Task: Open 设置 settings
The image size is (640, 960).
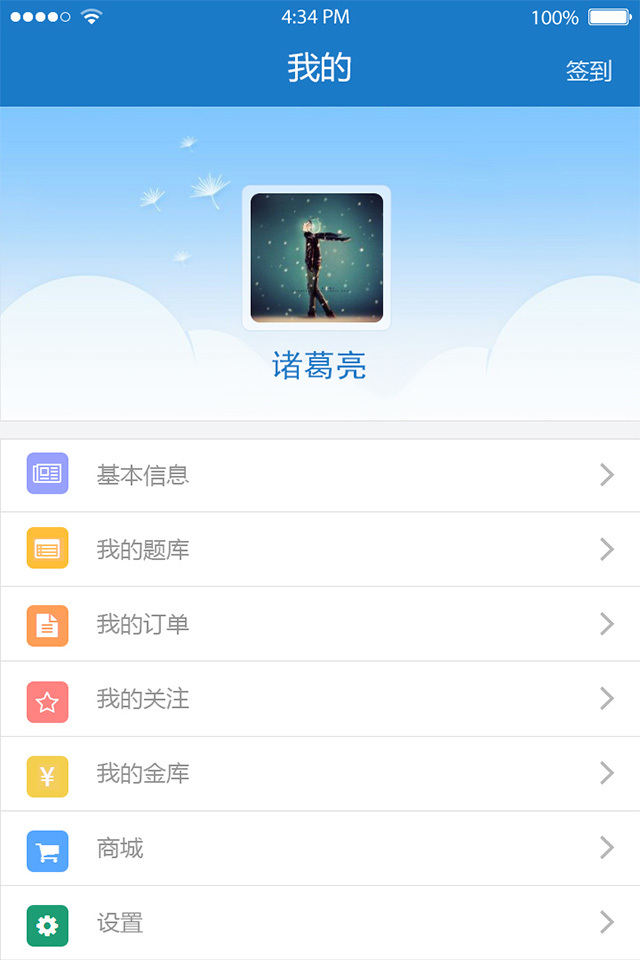Action: click(320, 923)
